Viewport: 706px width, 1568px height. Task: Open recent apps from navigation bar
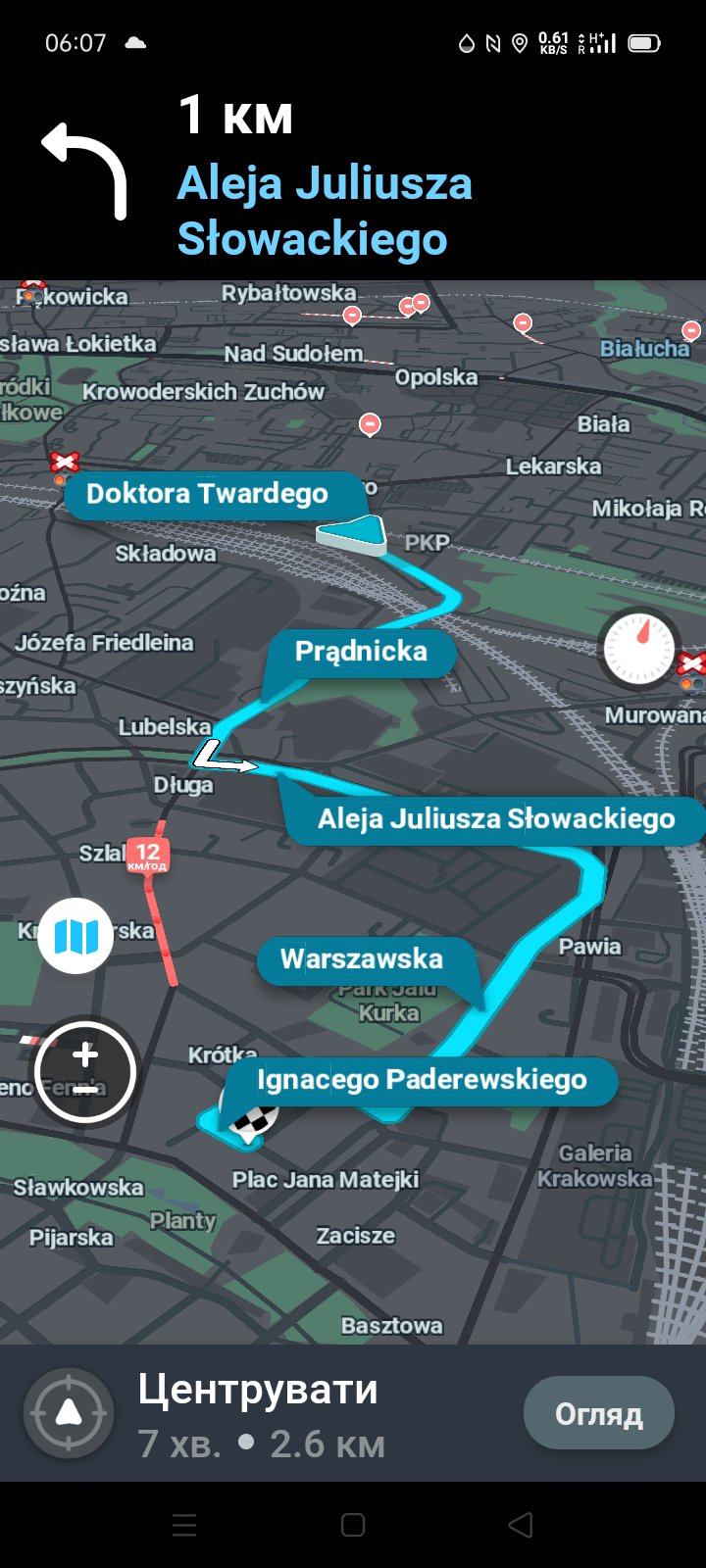click(x=184, y=1524)
